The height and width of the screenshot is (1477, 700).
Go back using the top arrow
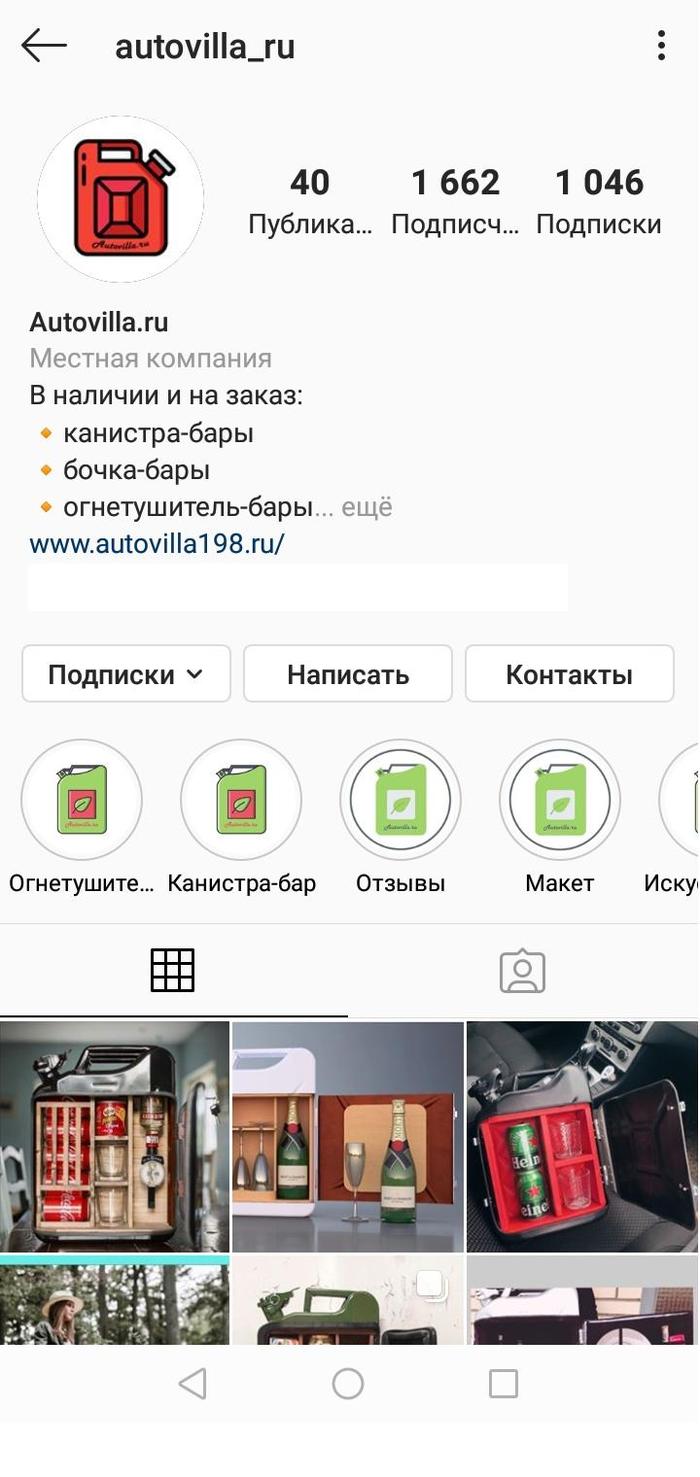coord(44,46)
